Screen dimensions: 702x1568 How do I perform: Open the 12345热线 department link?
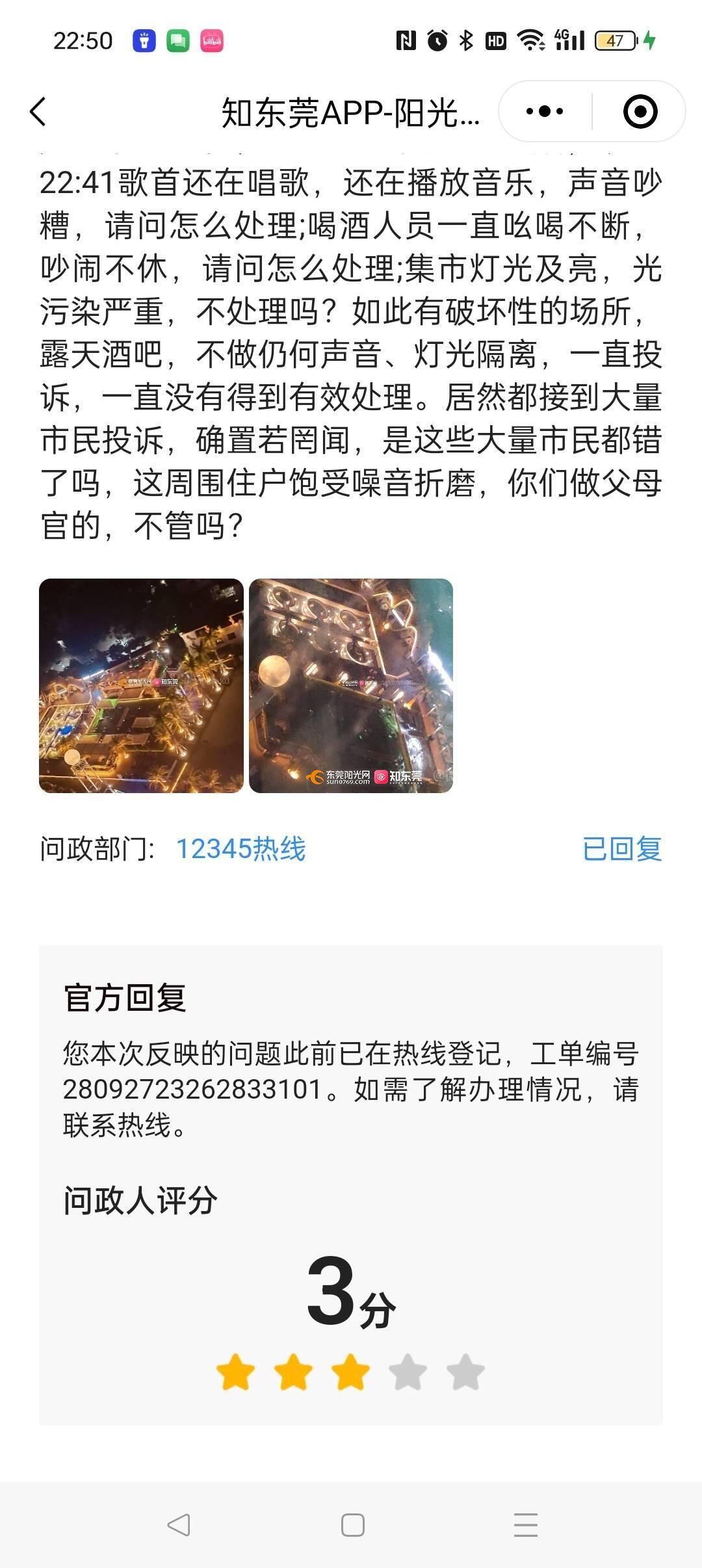tap(240, 849)
